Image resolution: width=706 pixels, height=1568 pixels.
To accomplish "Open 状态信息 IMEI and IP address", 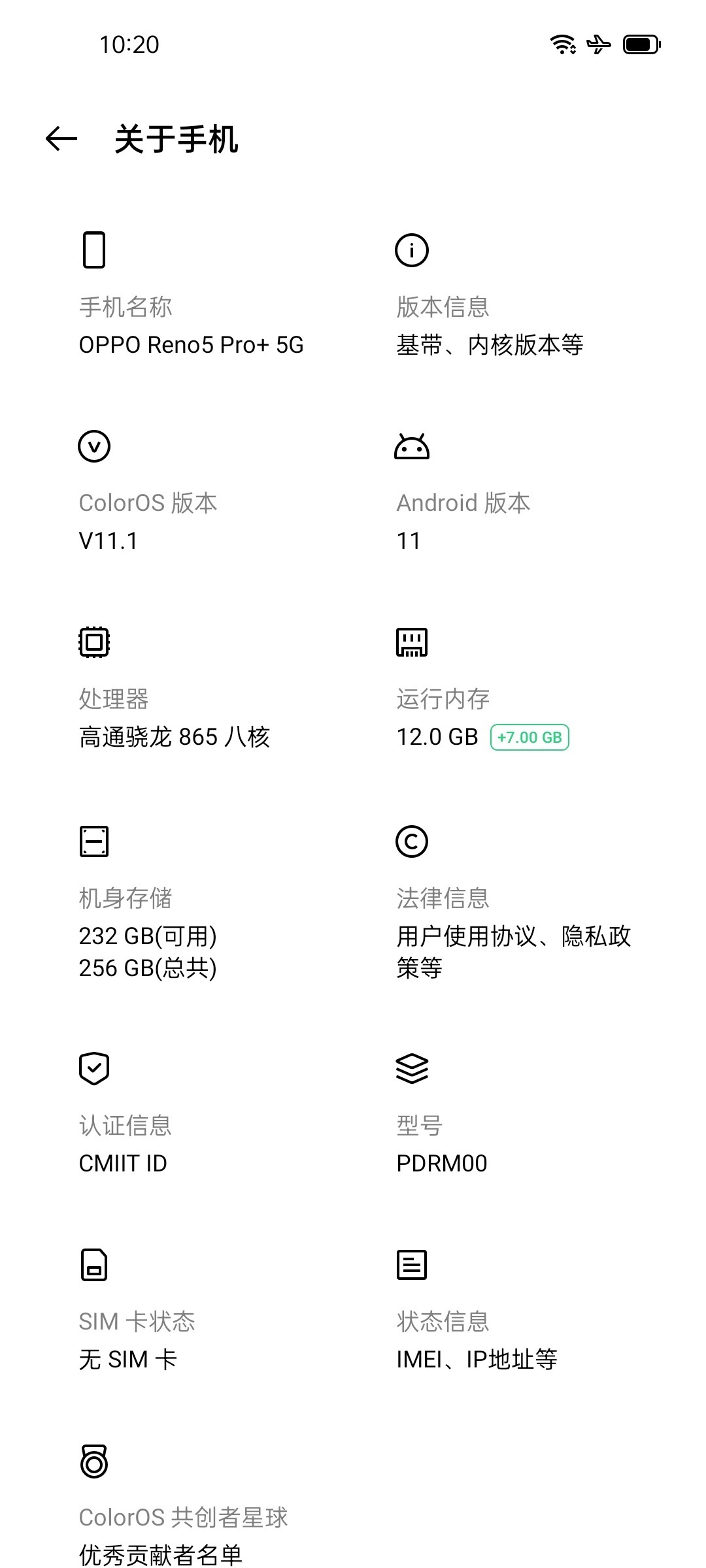I will click(476, 1341).
